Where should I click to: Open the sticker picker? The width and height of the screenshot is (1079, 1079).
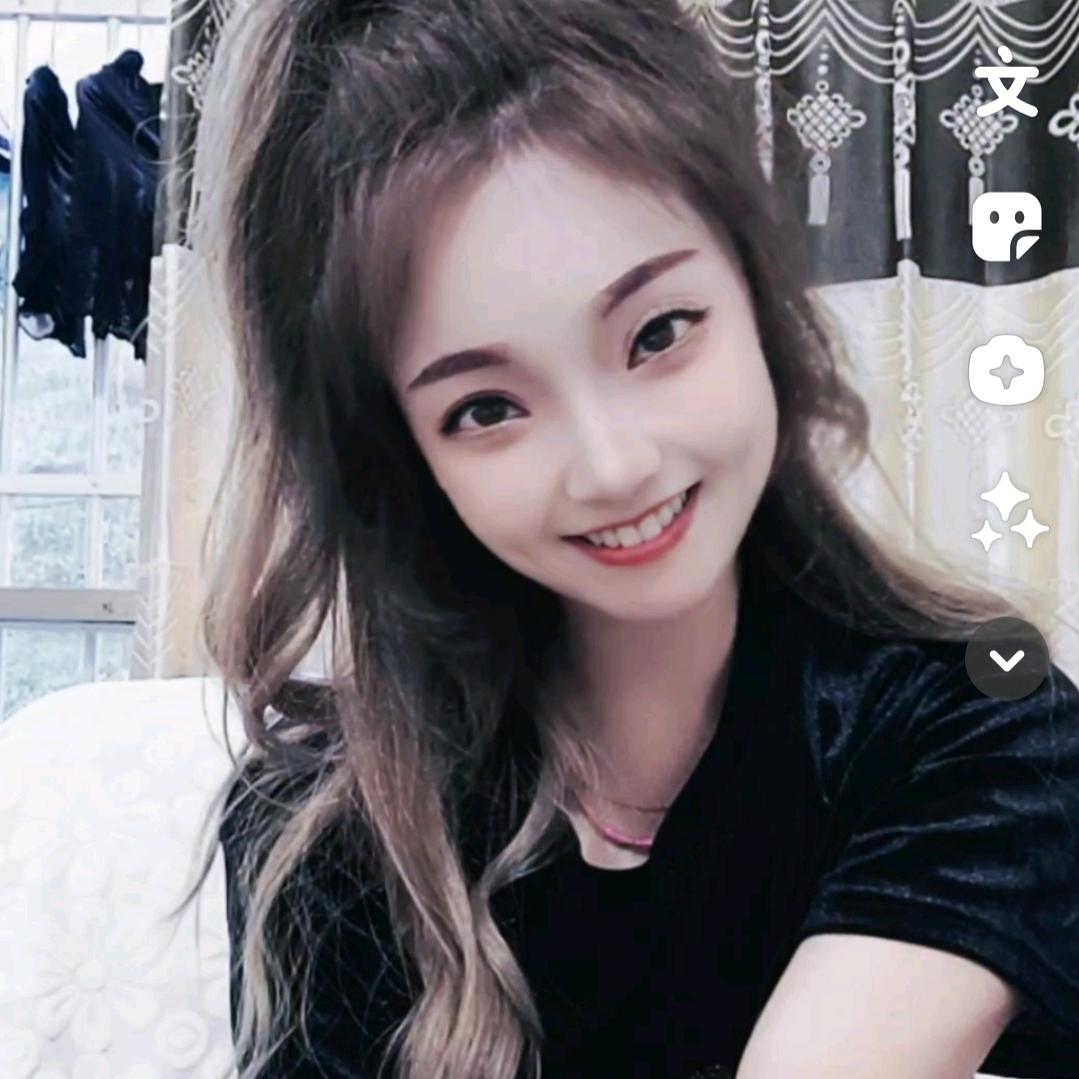point(1006,227)
